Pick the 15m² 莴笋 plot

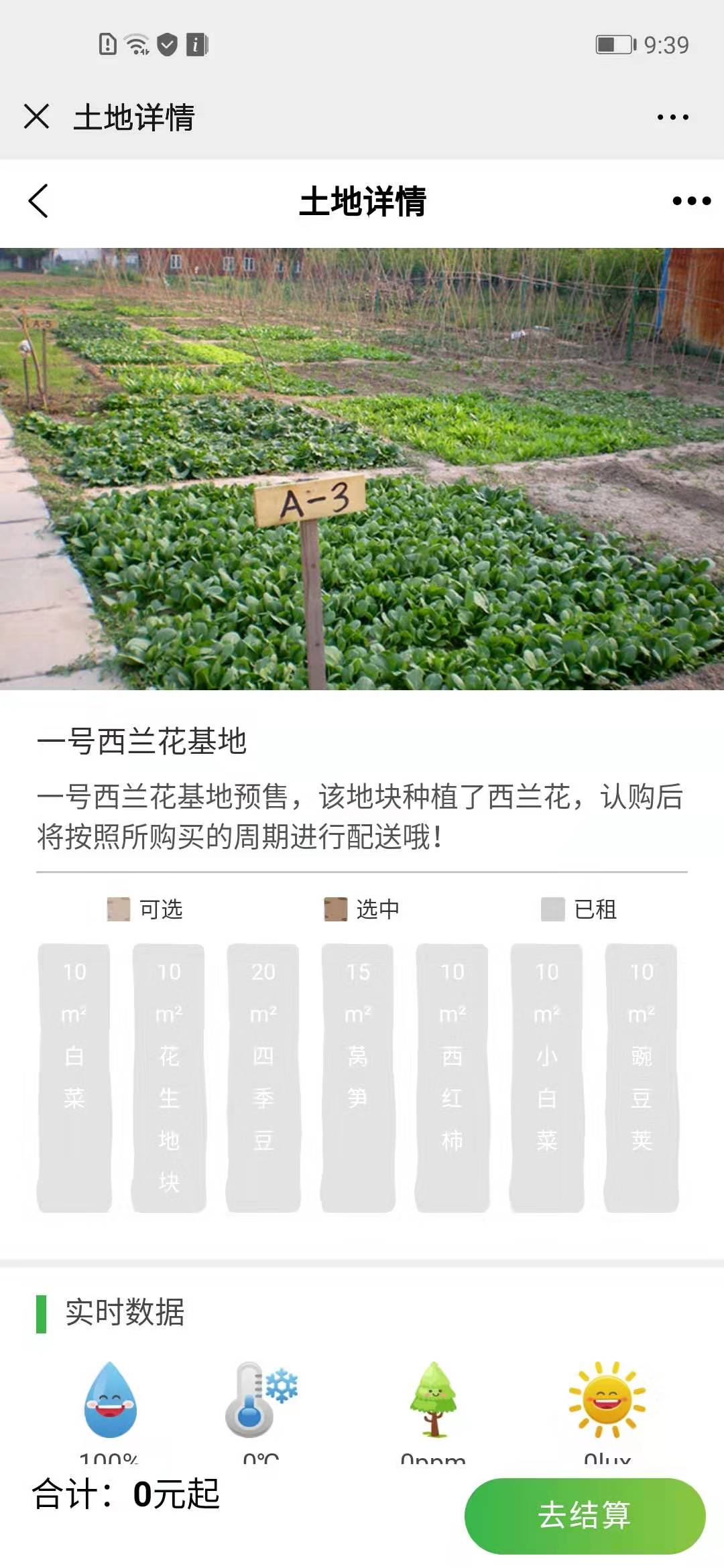[358, 1077]
